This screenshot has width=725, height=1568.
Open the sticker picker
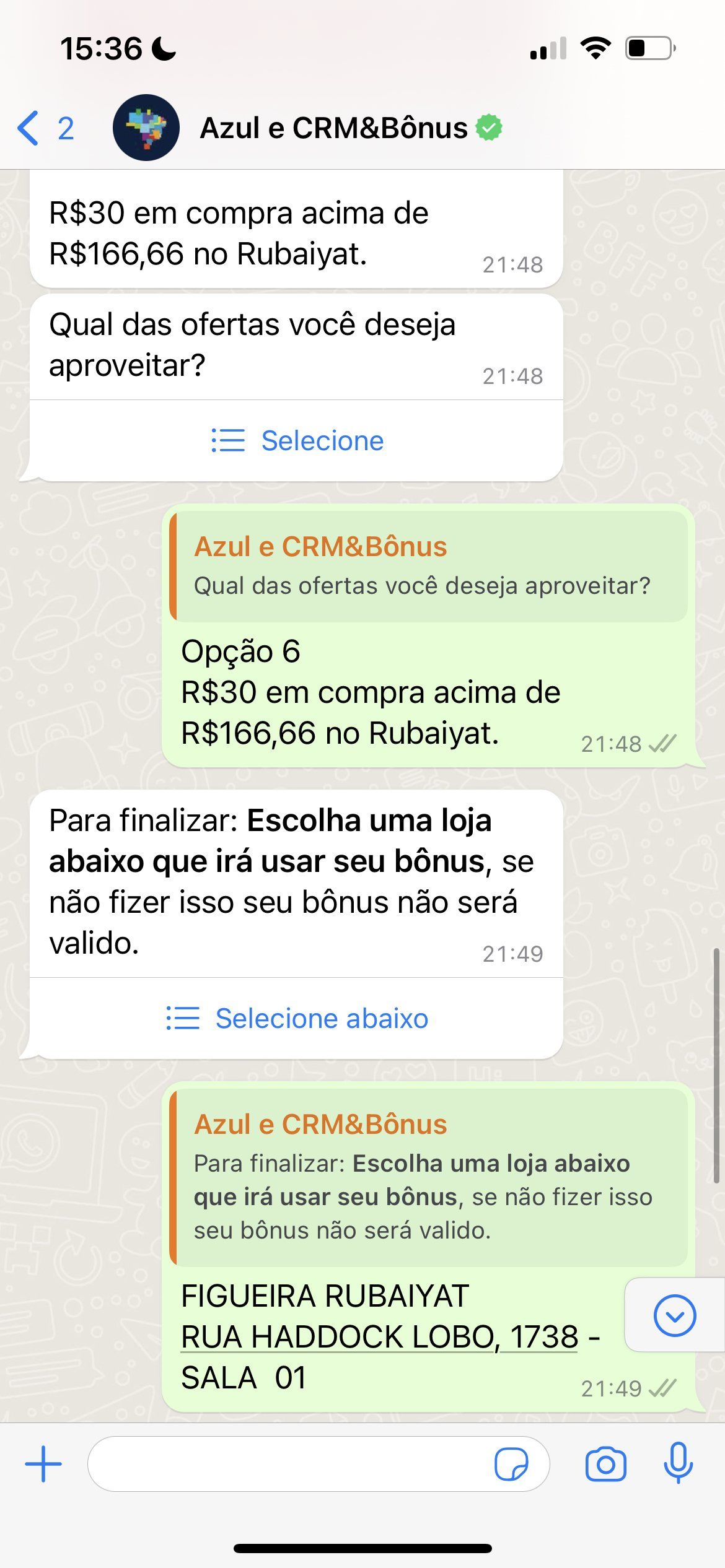511,1464
